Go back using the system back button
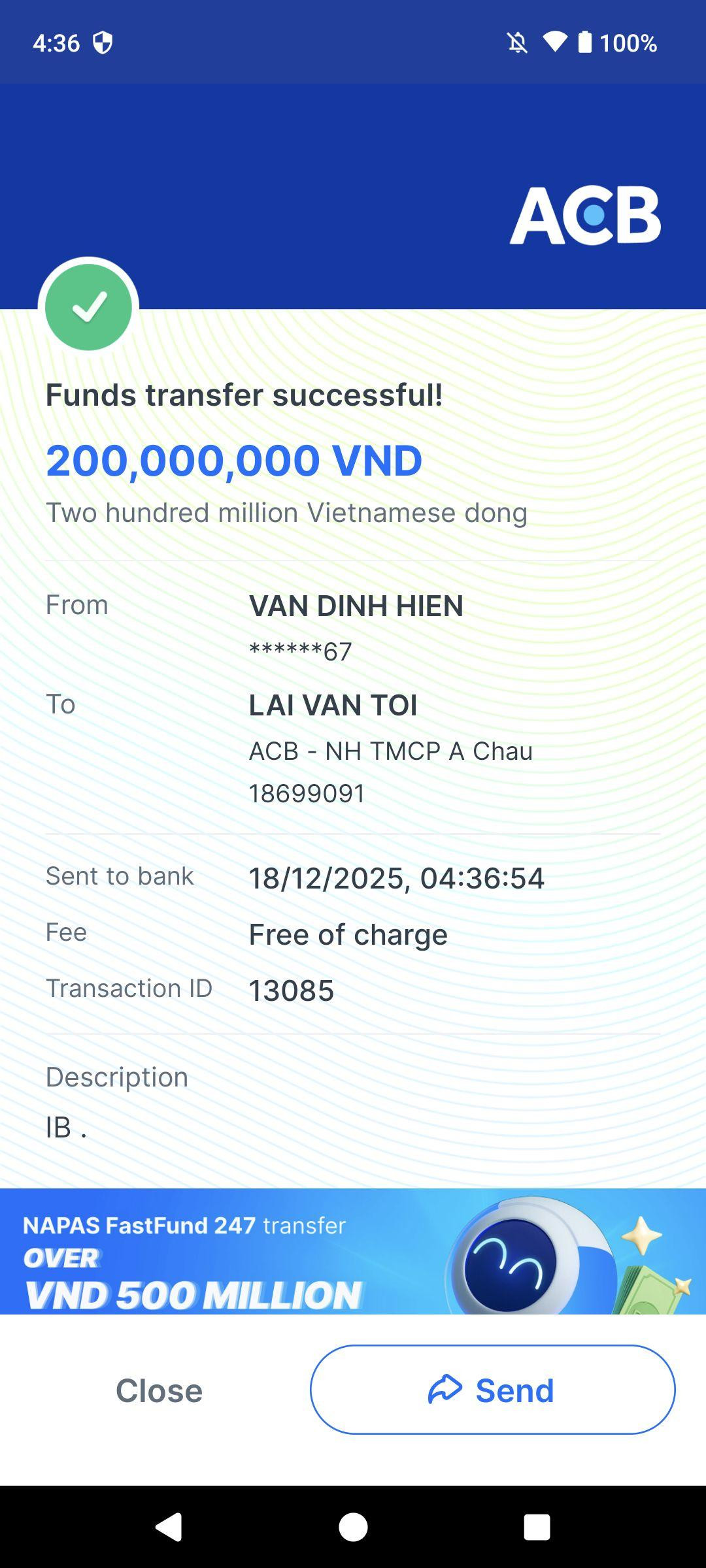The height and width of the screenshot is (1568, 706). coord(169,1527)
